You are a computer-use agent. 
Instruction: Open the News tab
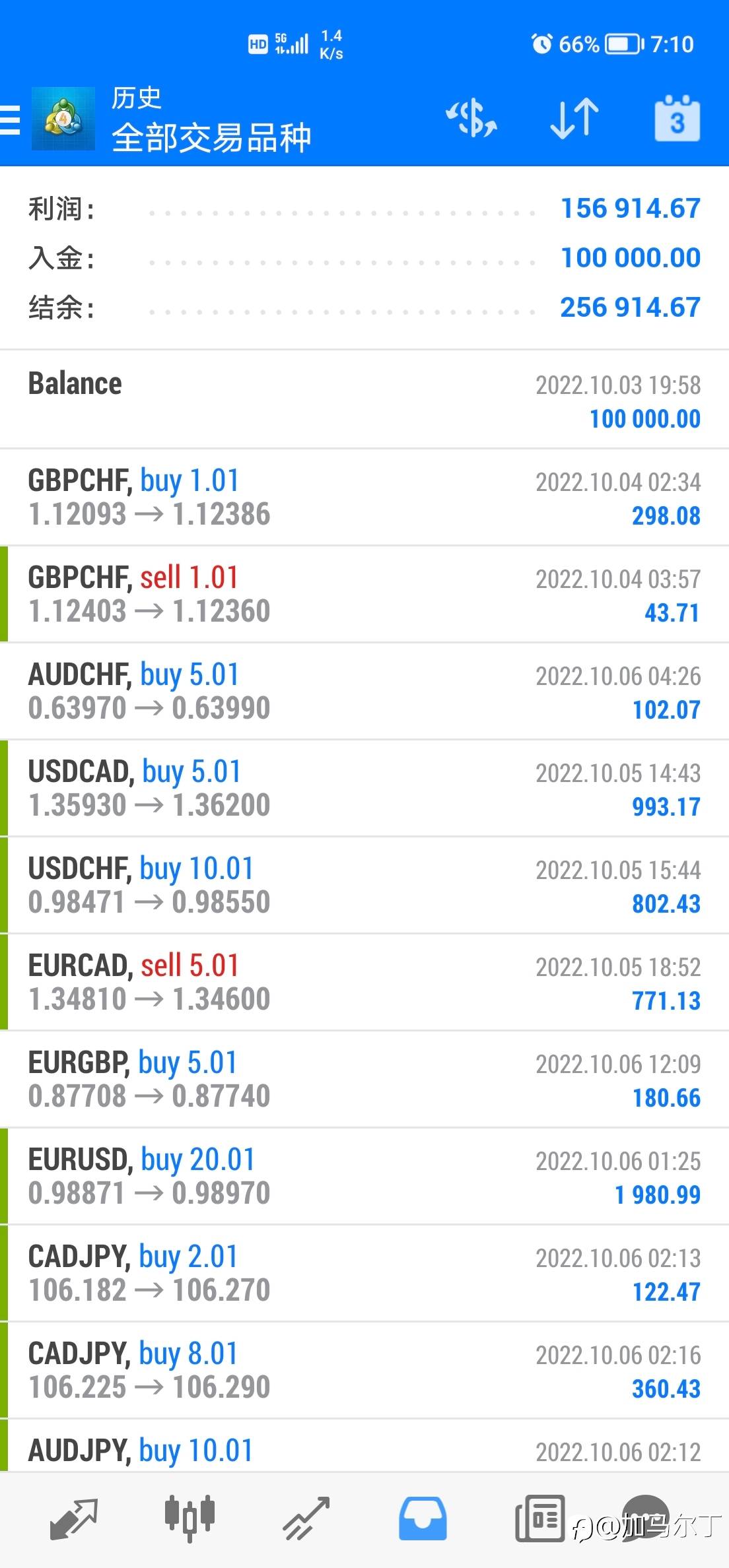(539, 1519)
